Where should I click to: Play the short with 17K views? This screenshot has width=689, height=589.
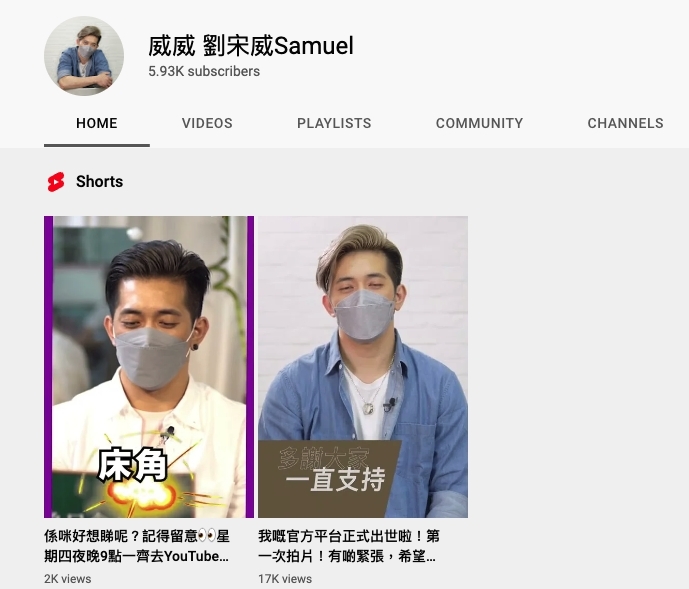coord(363,366)
